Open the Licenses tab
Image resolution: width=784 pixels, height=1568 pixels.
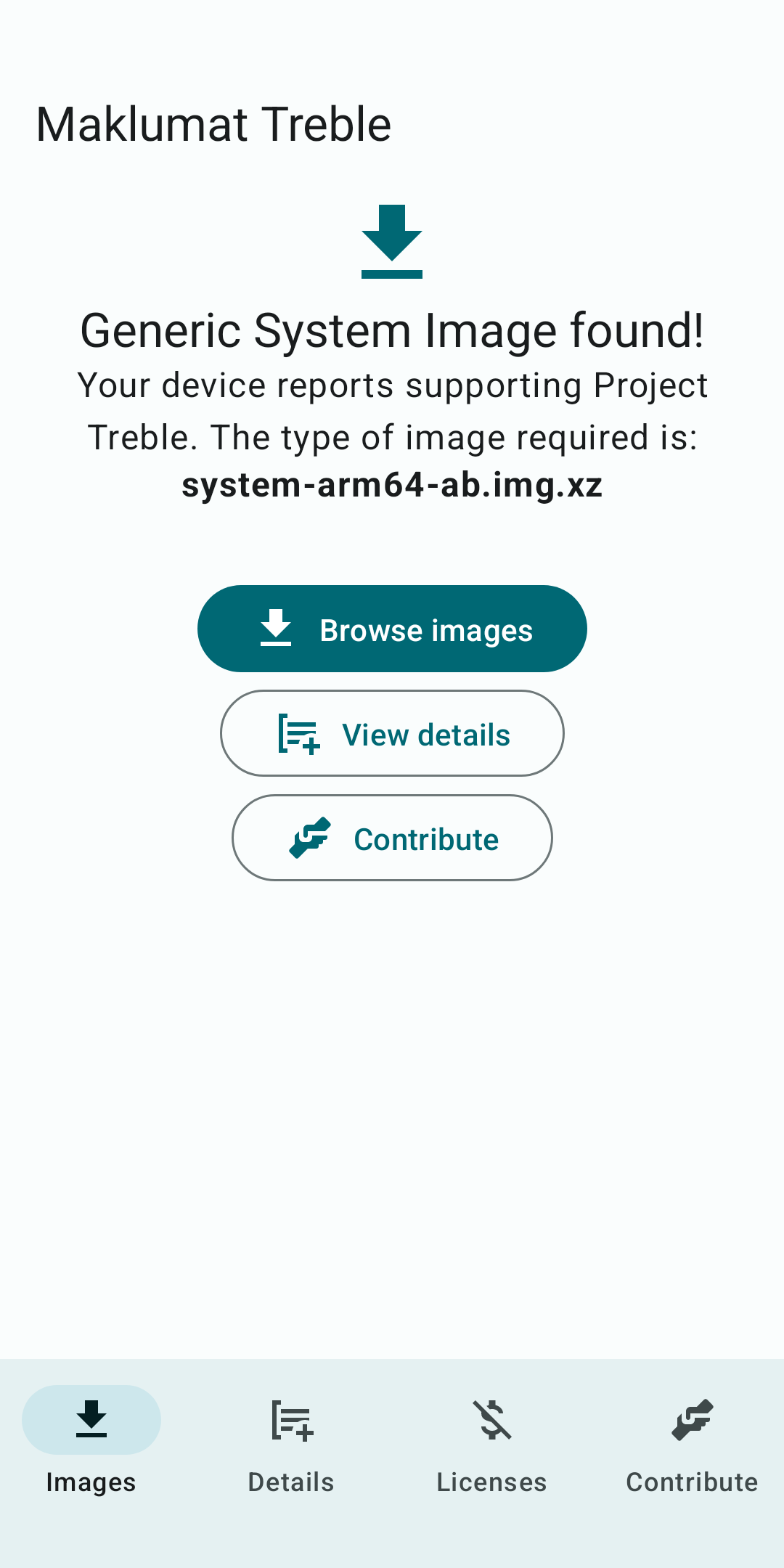point(491,1440)
